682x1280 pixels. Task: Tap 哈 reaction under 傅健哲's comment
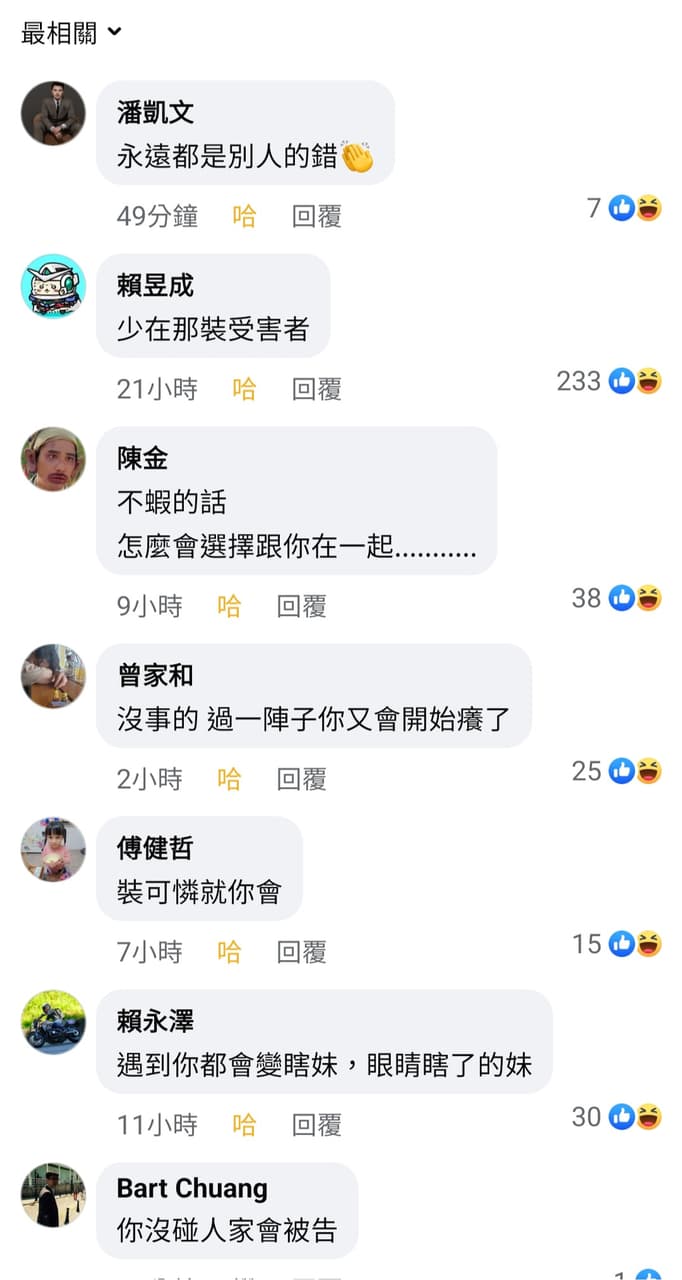tap(229, 952)
